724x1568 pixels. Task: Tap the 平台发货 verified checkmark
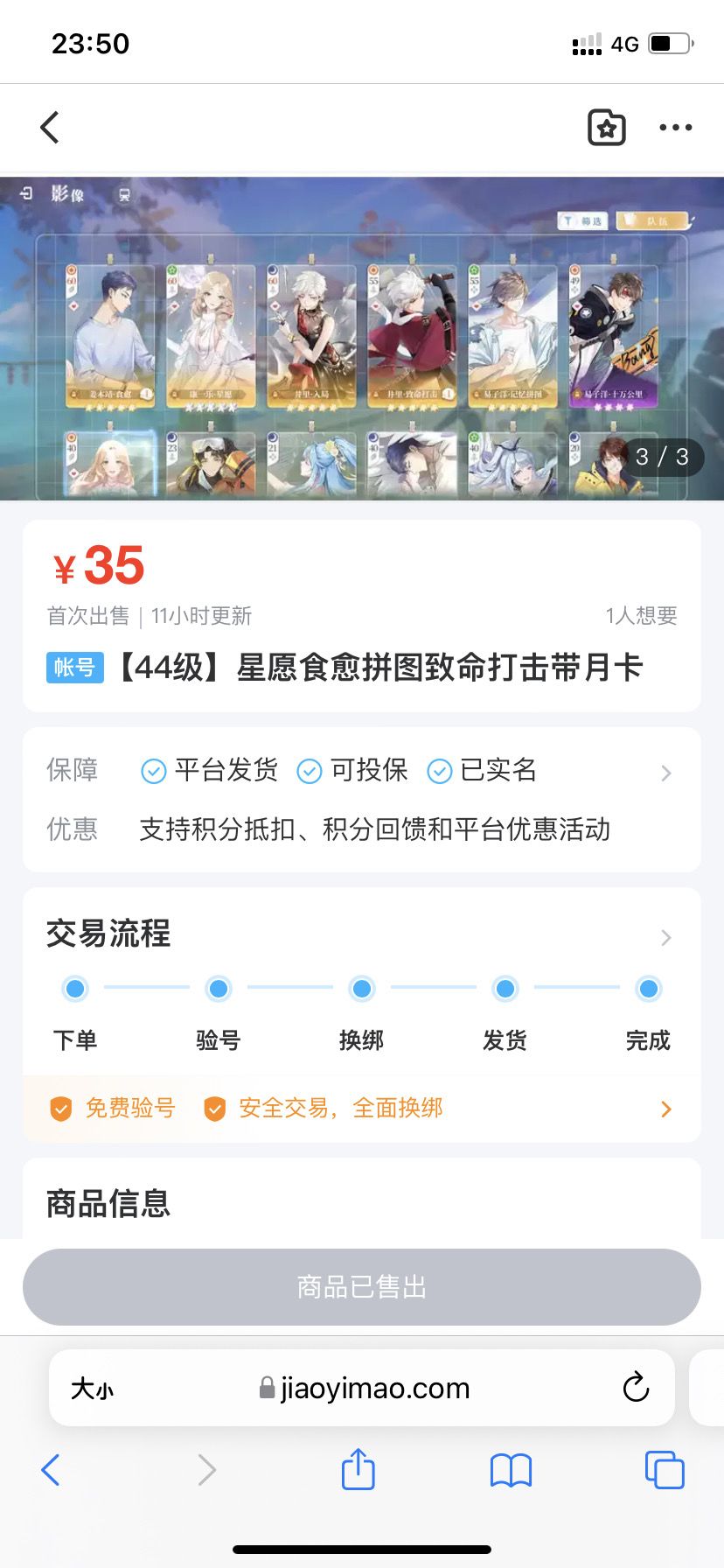154,771
